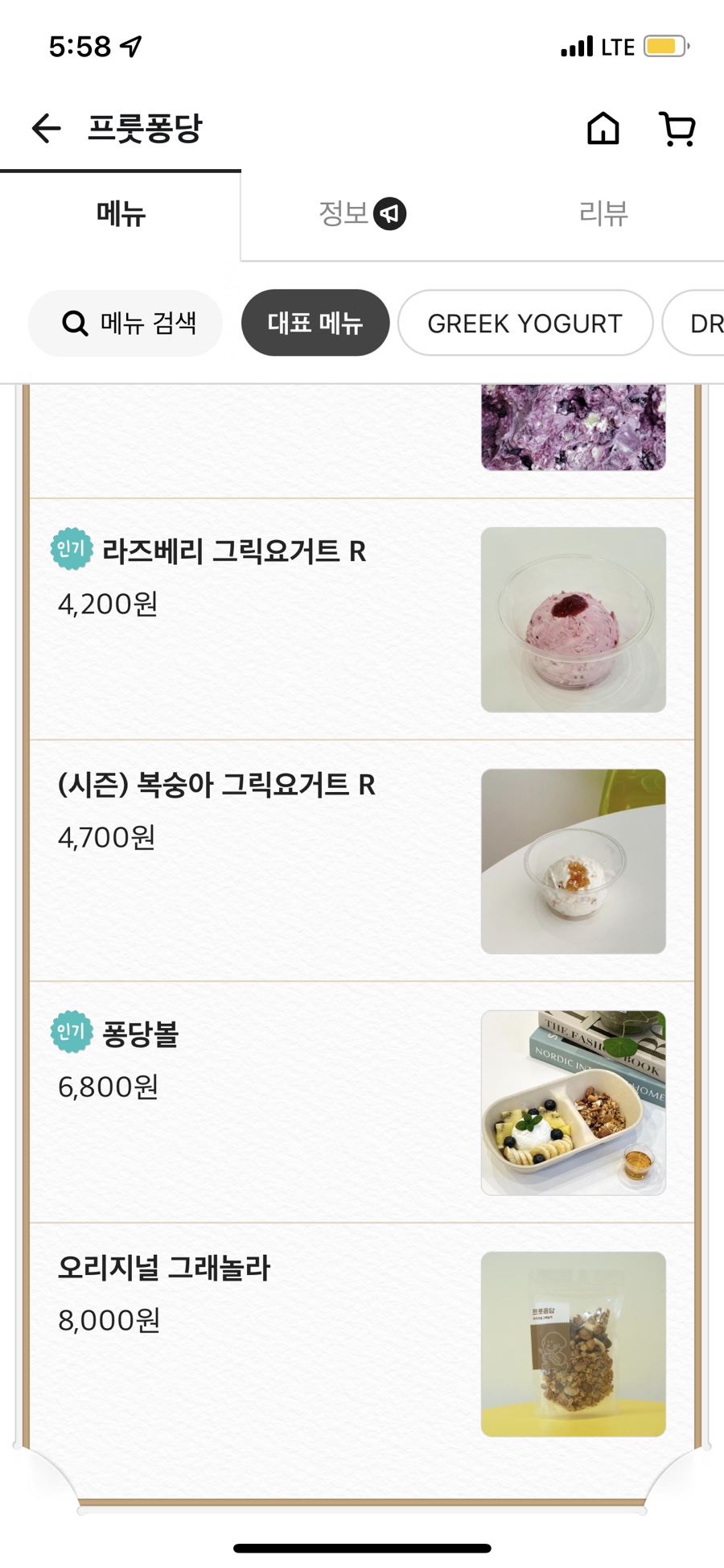Open 오리지널 그래놀라 menu item
The height and width of the screenshot is (1568, 724).
tap(164, 1269)
